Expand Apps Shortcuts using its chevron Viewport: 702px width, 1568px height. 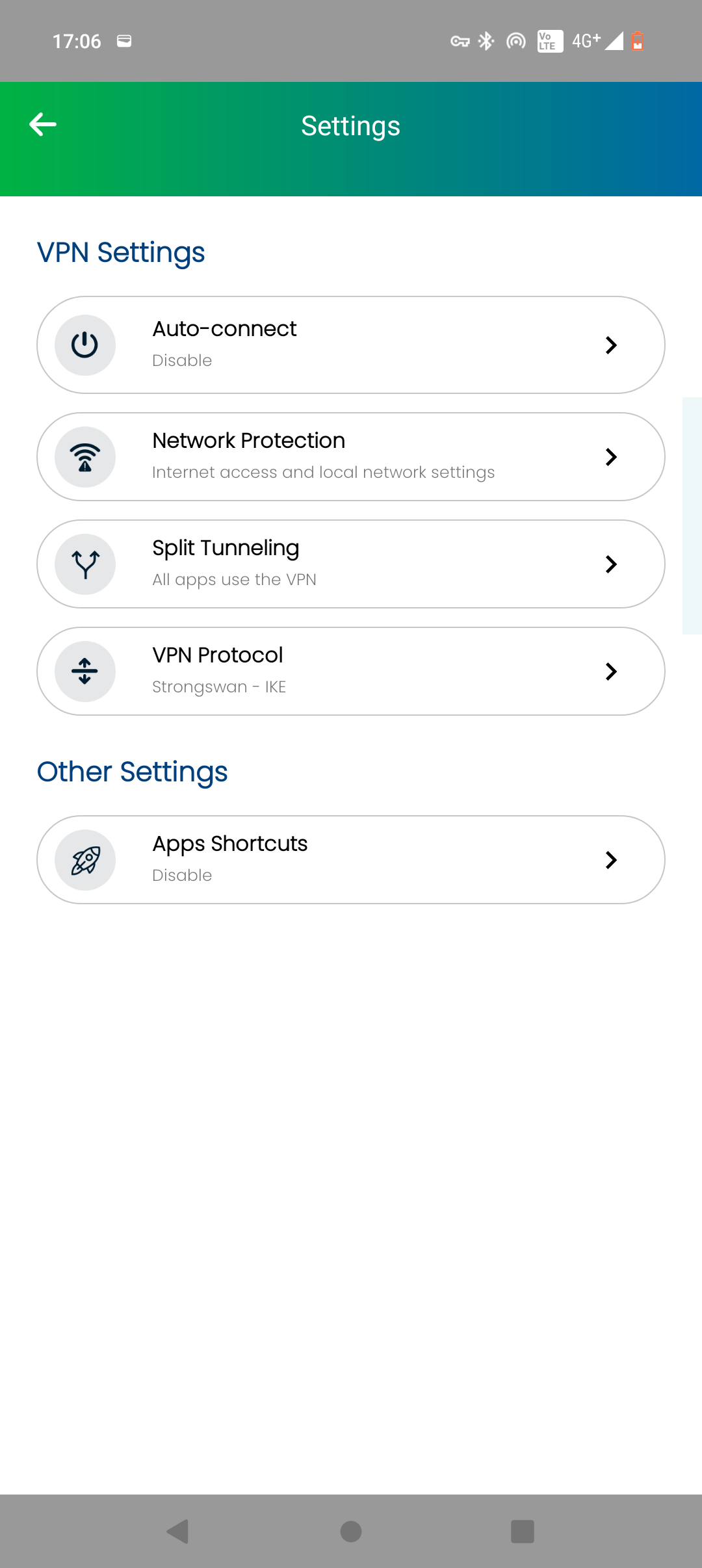611,859
